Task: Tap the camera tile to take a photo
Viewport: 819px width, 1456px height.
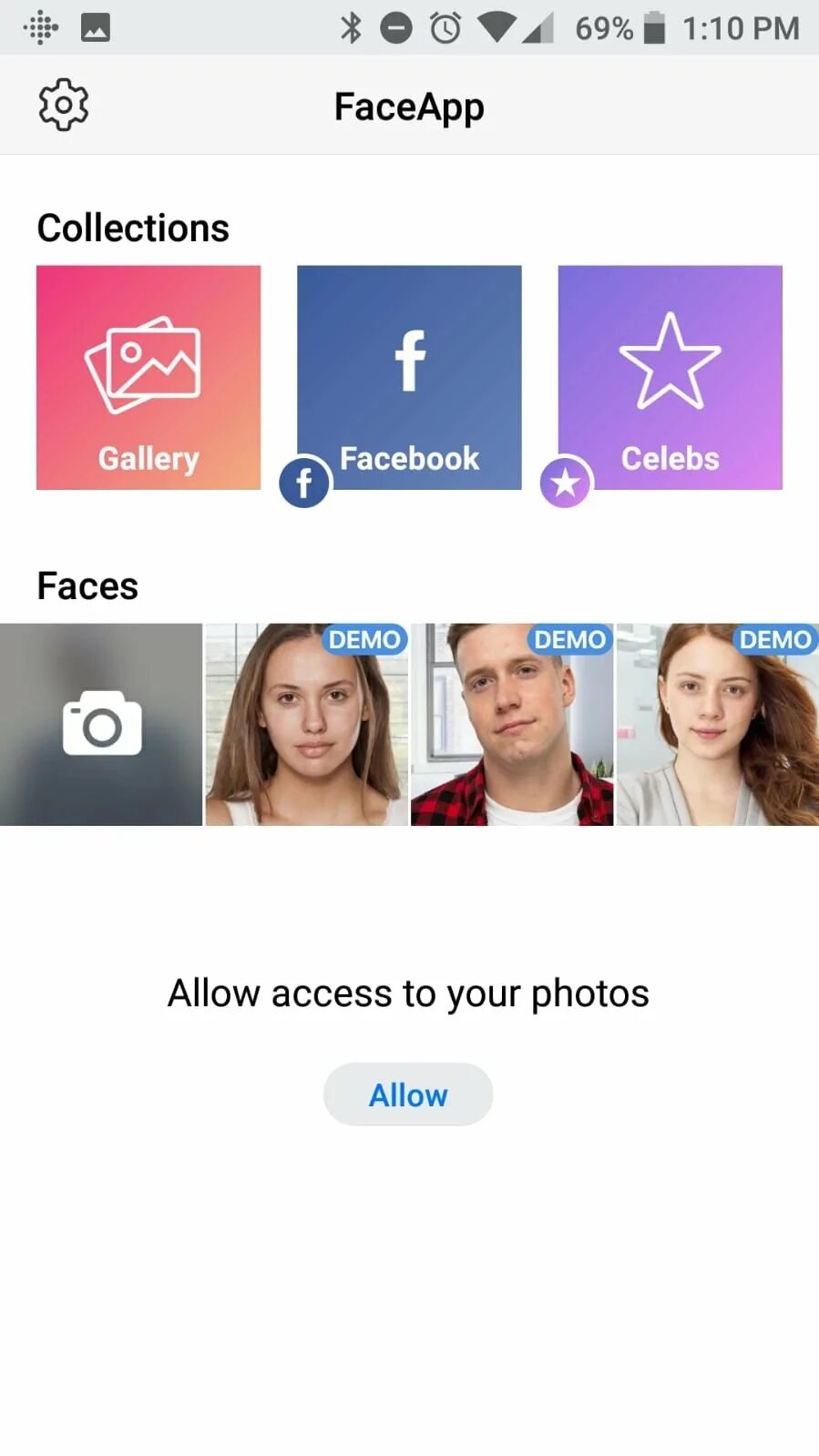Action: coord(101,724)
